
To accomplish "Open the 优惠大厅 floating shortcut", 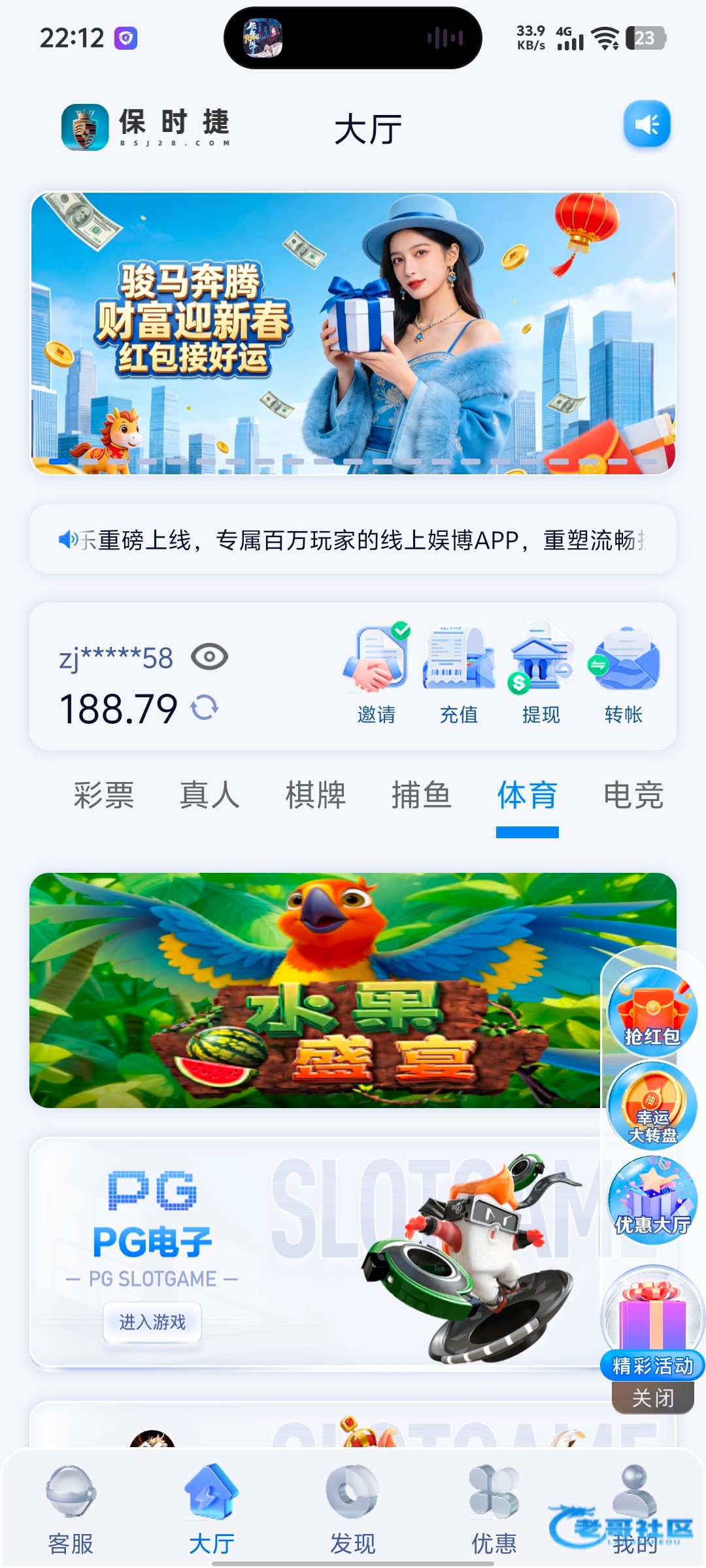I will (652, 1200).
